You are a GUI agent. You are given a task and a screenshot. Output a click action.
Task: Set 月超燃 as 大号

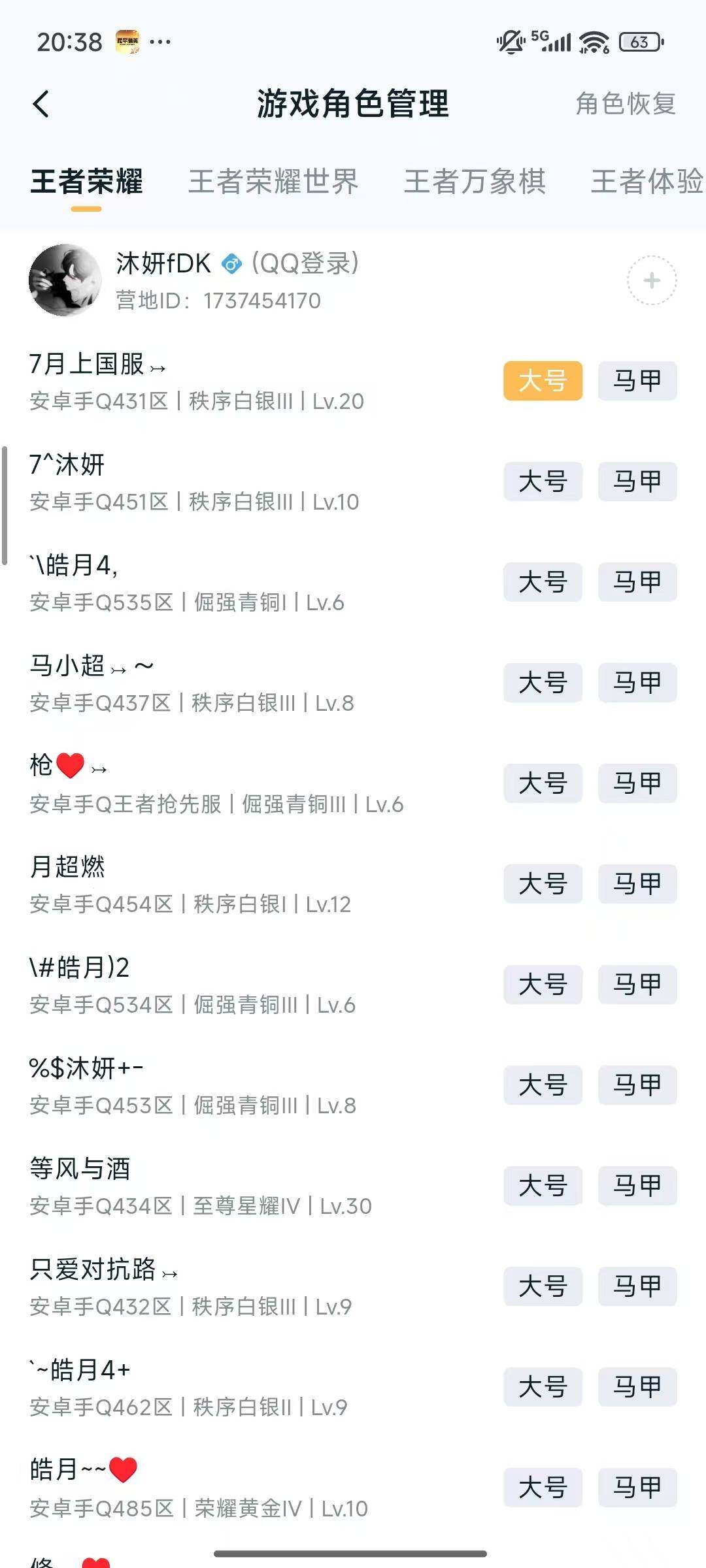(x=543, y=884)
